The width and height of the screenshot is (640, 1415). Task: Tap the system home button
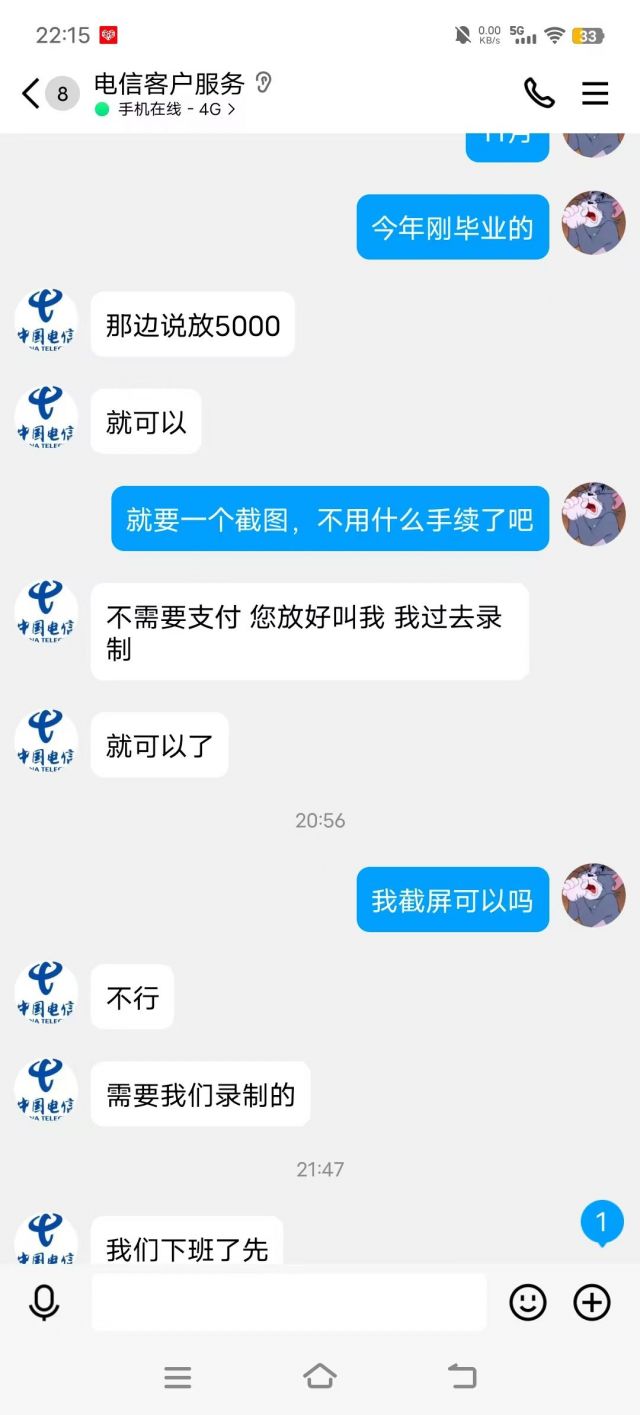[320, 1377]
